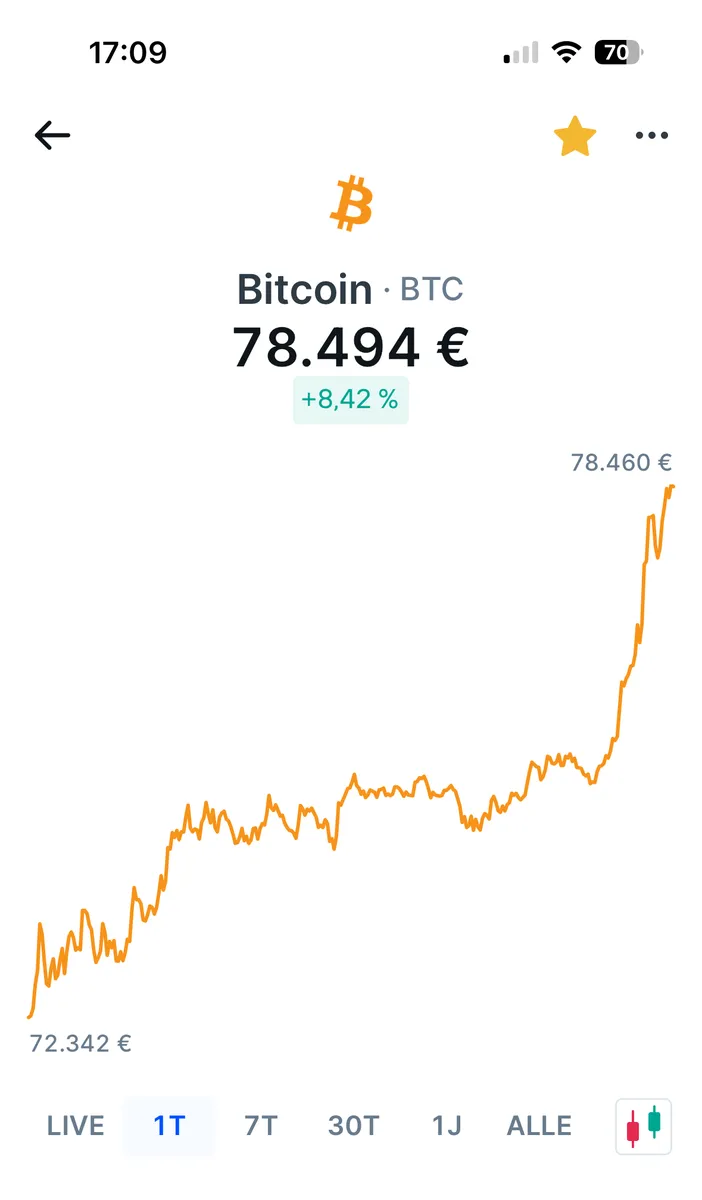Select the 1T time range

[x=169, y=1126]
